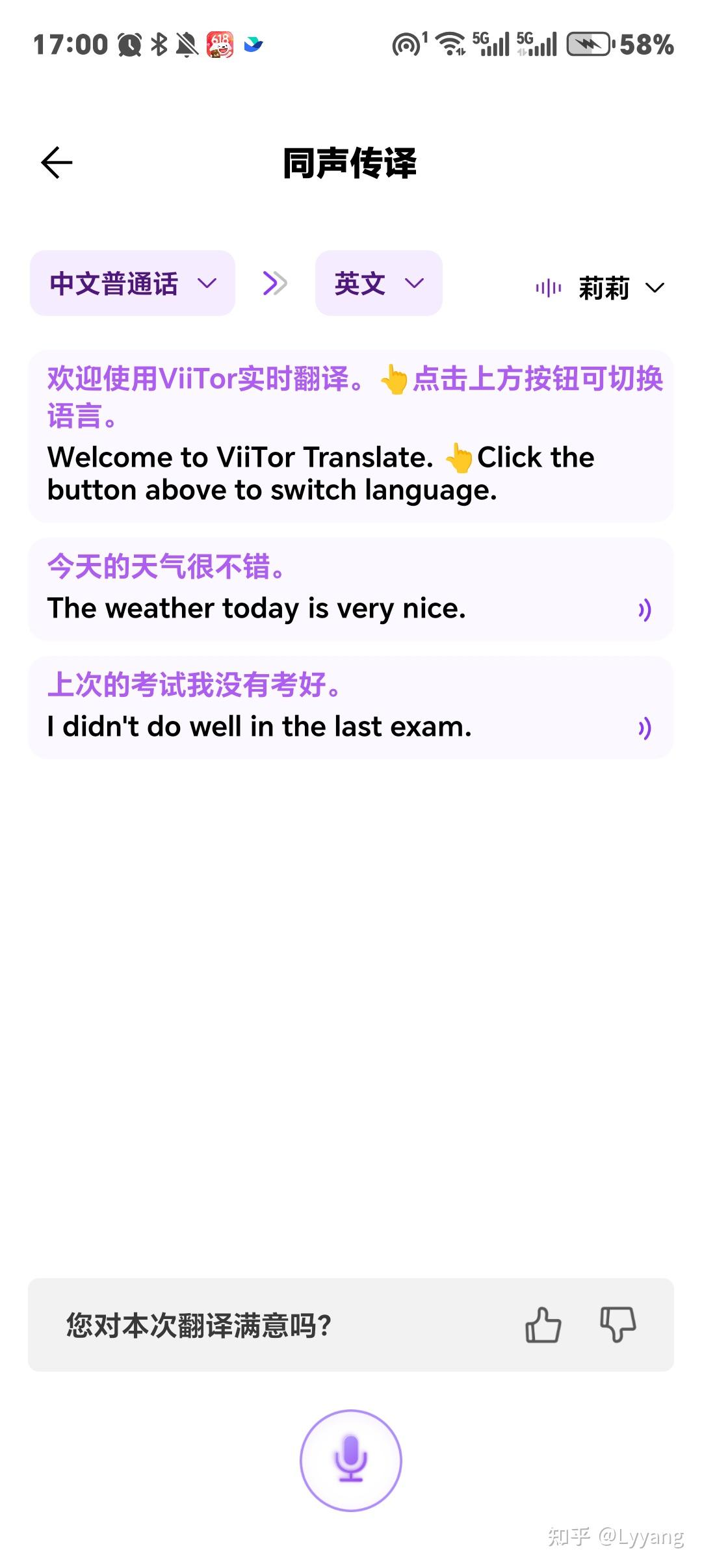Click the voice waveform icon beside 莉莉
702x1568 pixels.
(x=548, y=287)
